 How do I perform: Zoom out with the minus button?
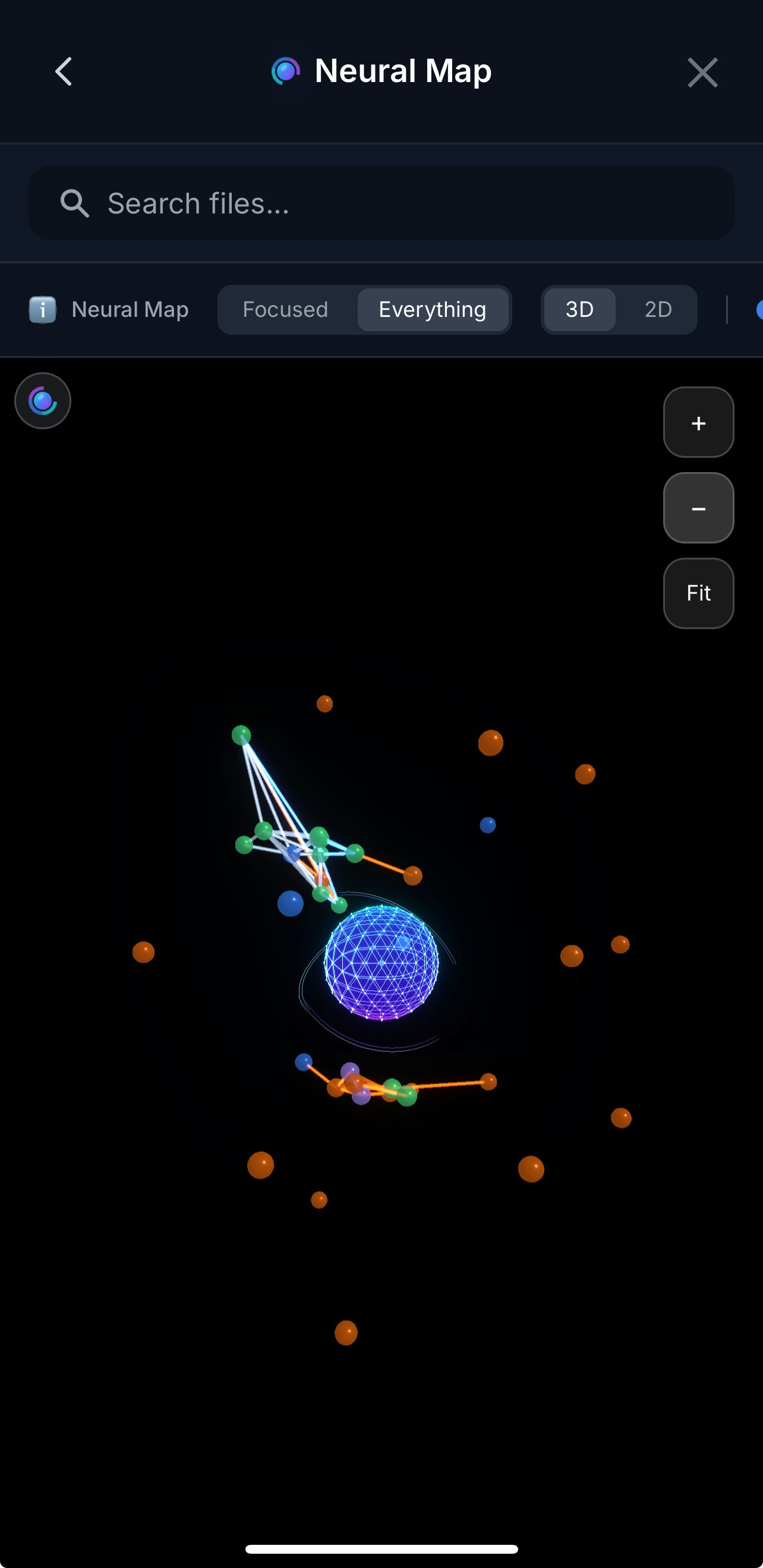click(698, 508)
